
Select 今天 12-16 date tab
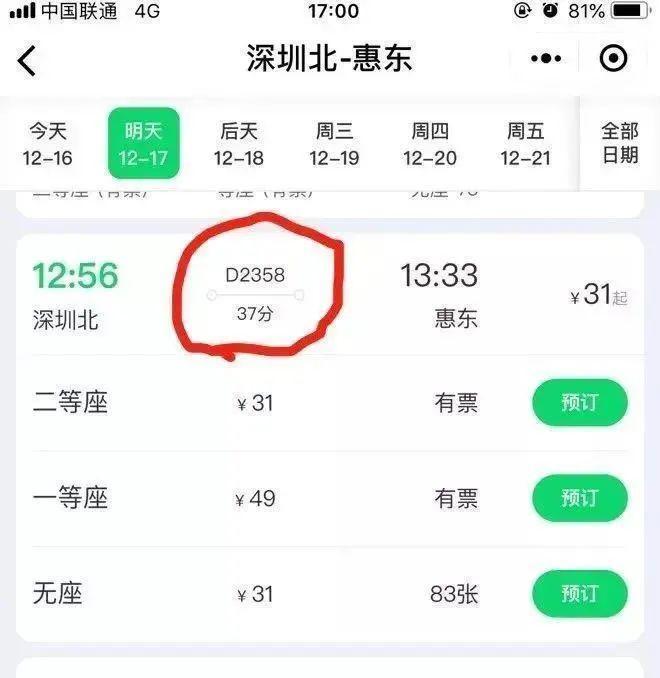[47, 144]
